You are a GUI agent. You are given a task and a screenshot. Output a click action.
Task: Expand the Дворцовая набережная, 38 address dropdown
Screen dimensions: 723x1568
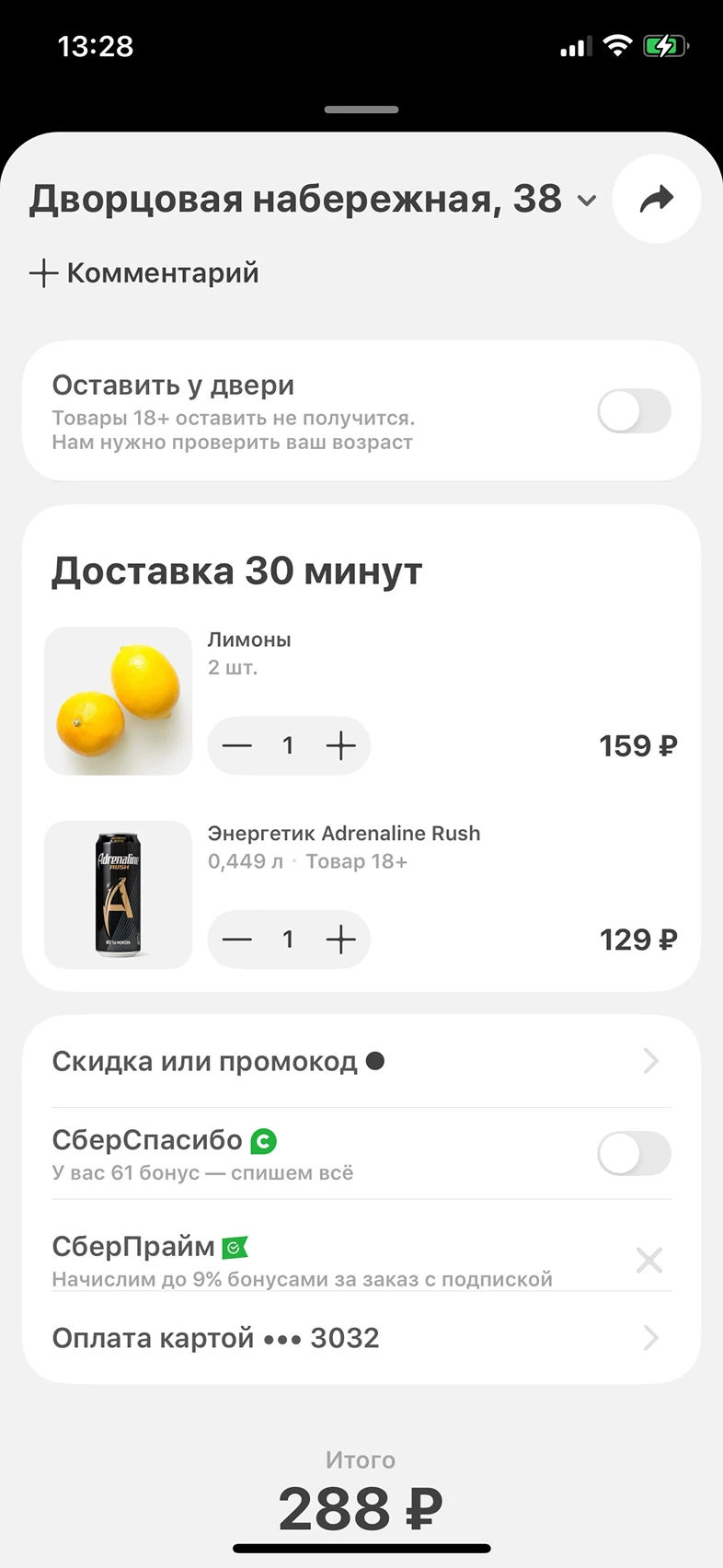(x=586, y=201)
